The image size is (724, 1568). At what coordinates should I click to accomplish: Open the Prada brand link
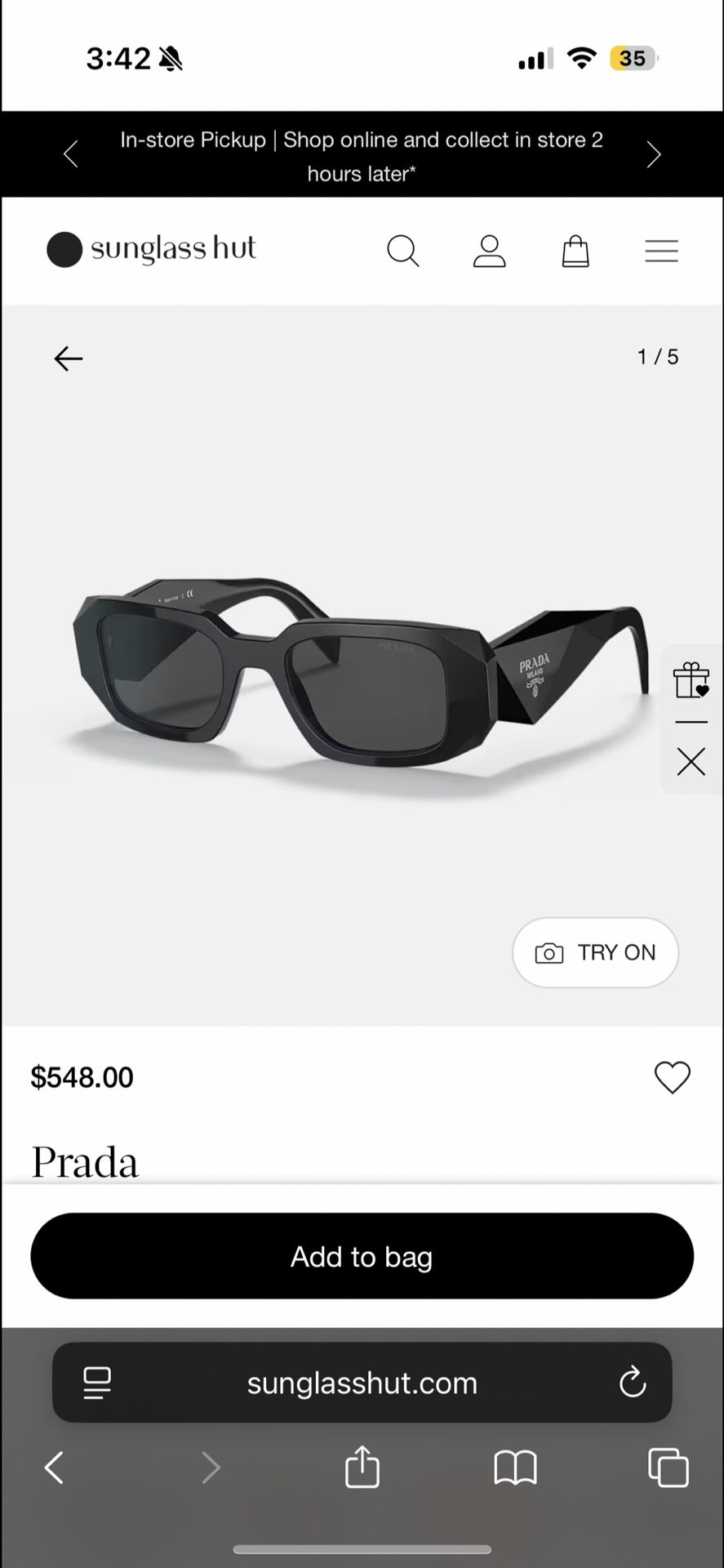tap(85, 1160)
